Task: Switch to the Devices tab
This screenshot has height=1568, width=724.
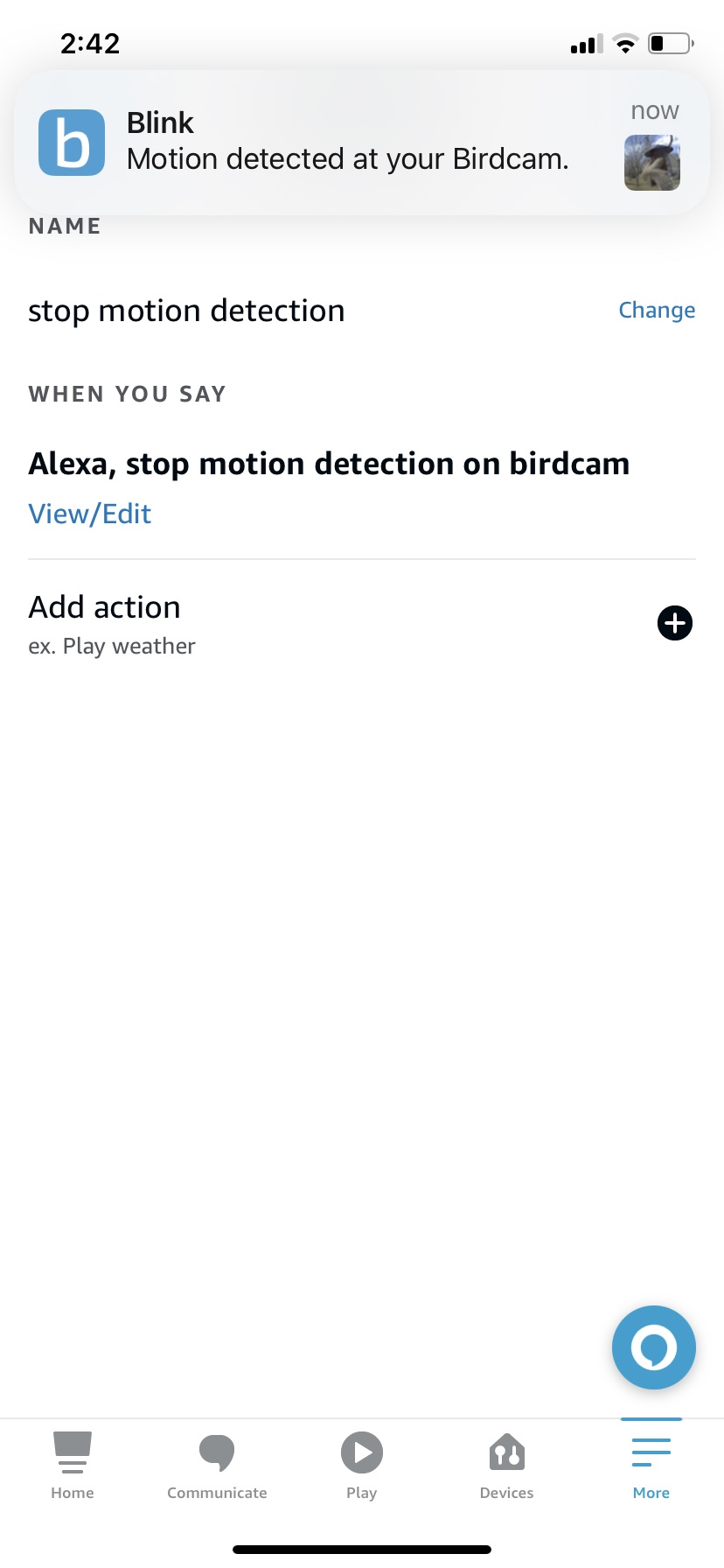Action: point(507,1466)
